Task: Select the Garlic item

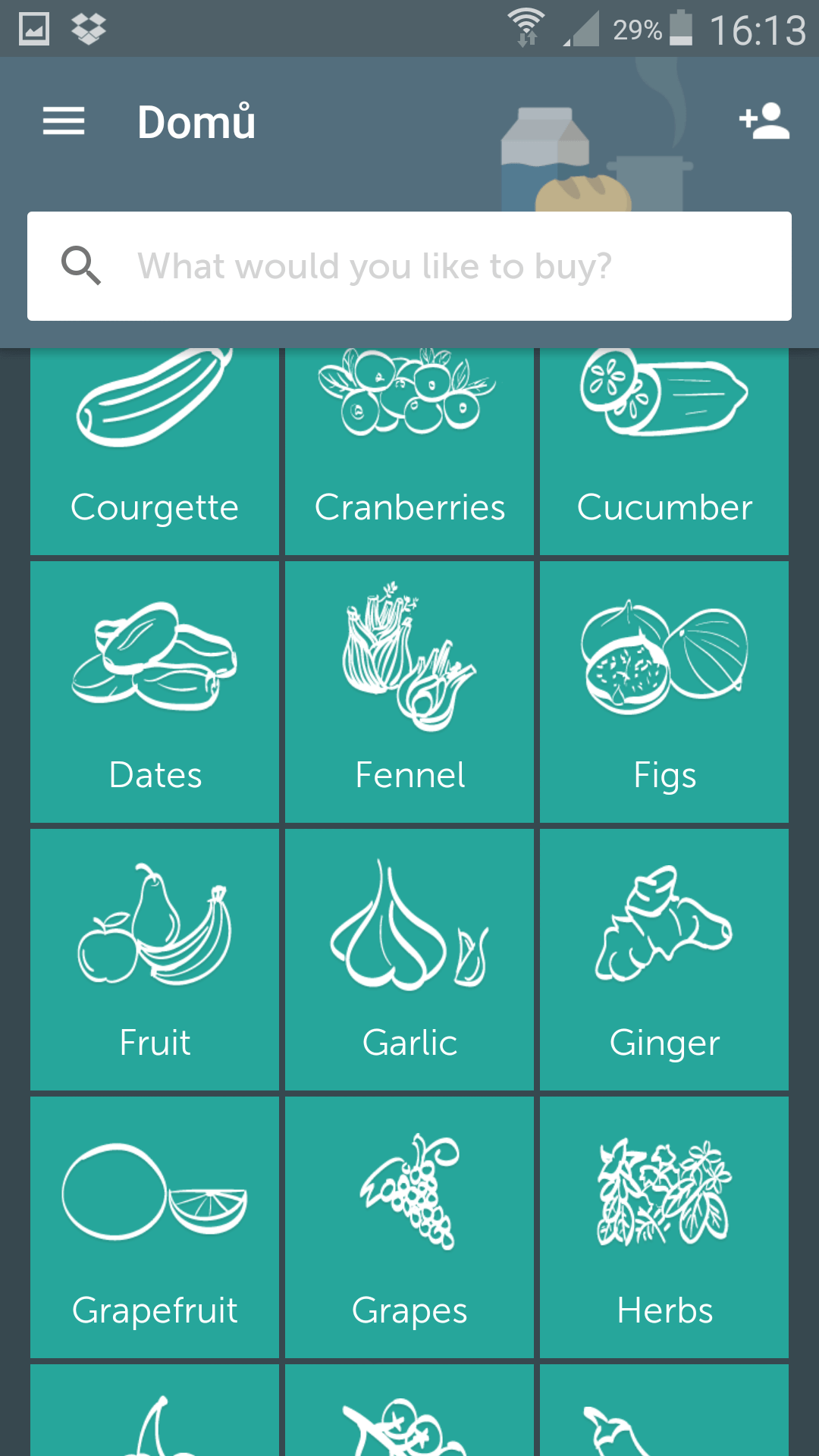Action: point(409,959)
